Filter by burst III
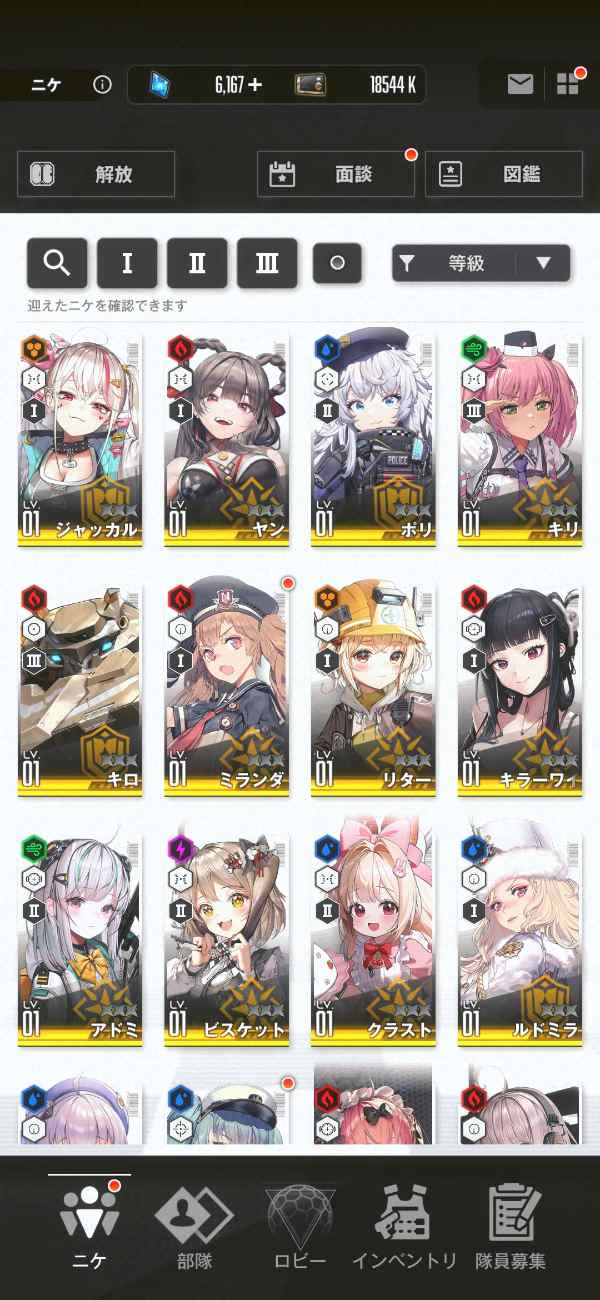The image size is (600, 1300). (x=267, y=263)
